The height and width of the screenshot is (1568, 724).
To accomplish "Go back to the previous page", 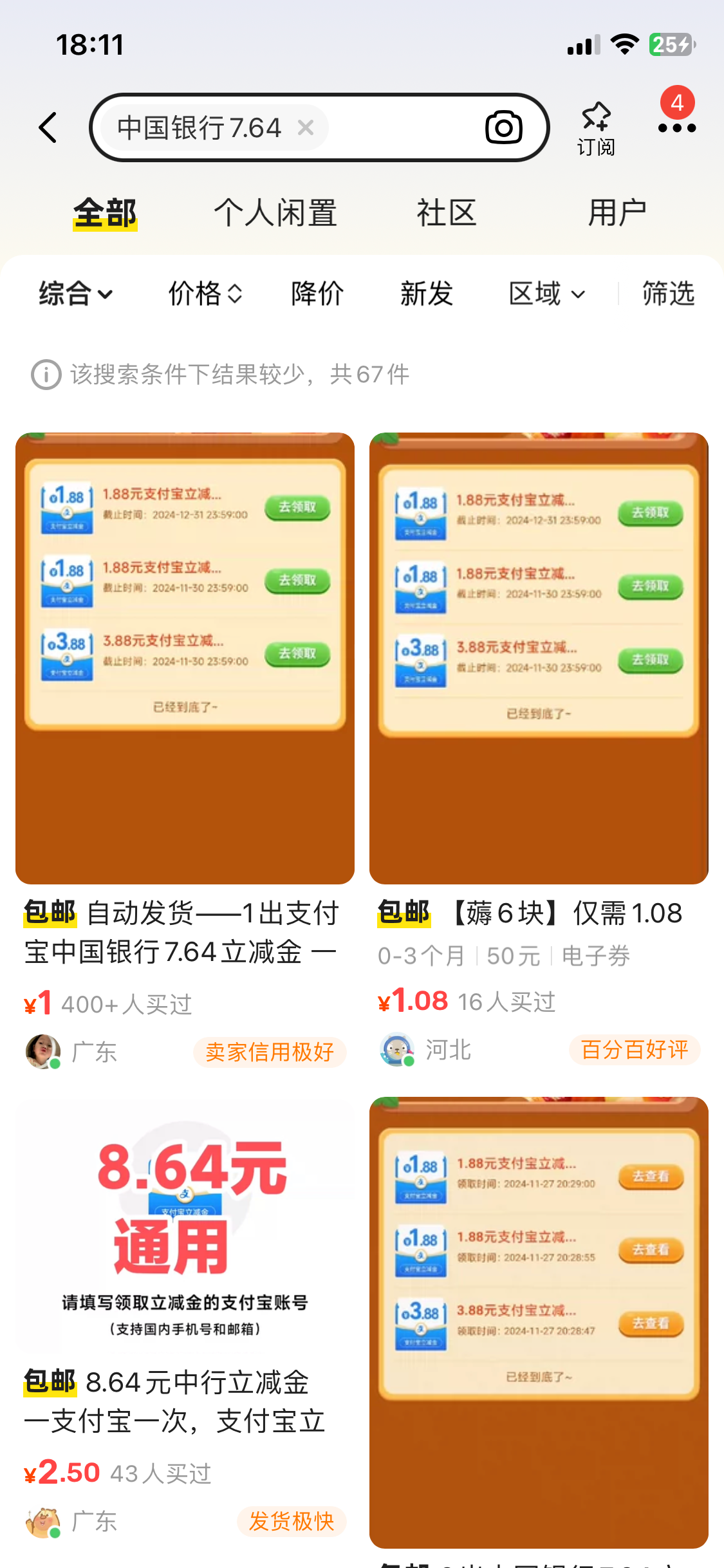I will [48, 127].
